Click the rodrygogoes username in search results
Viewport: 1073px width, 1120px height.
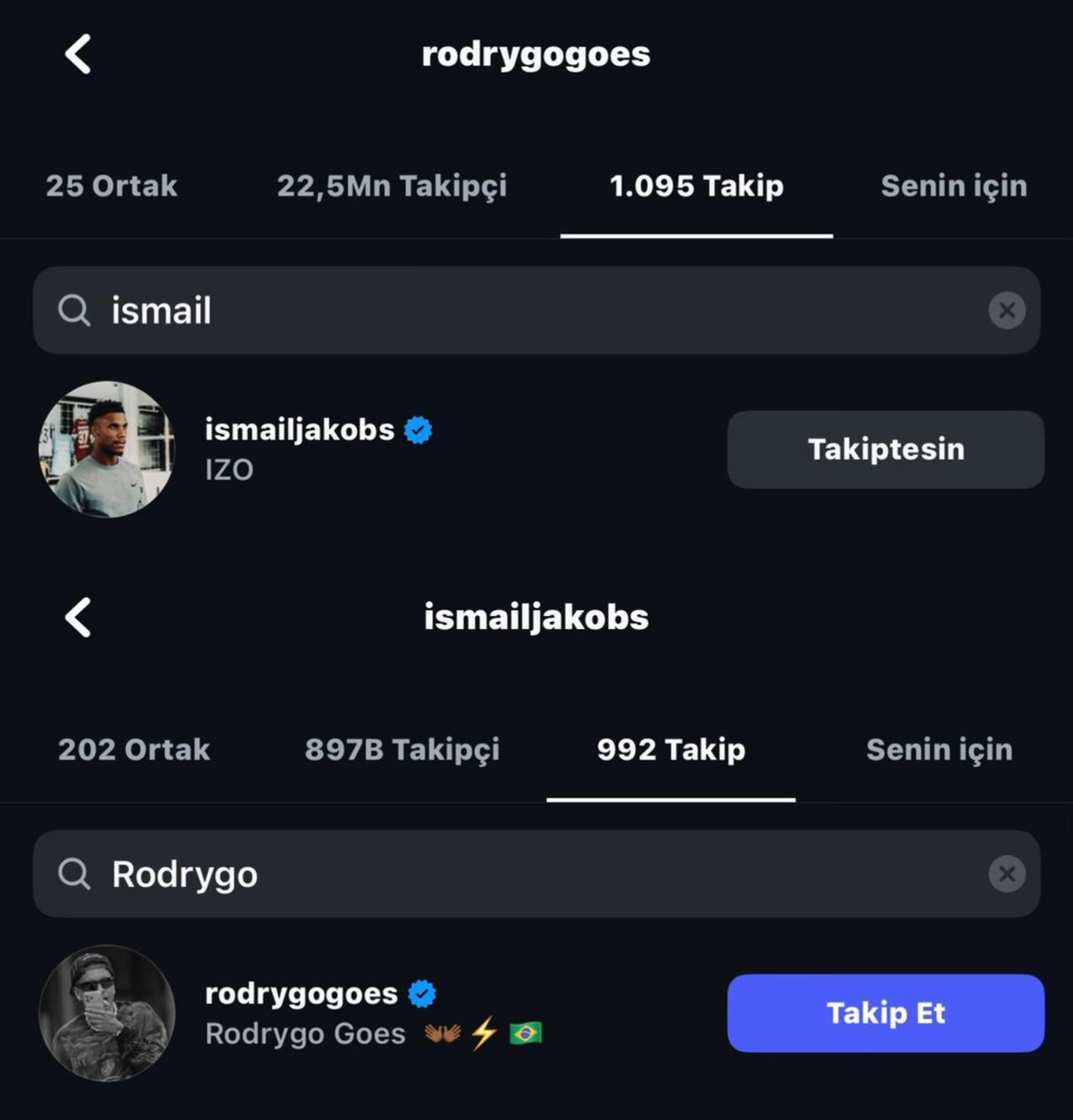point(301,993)
